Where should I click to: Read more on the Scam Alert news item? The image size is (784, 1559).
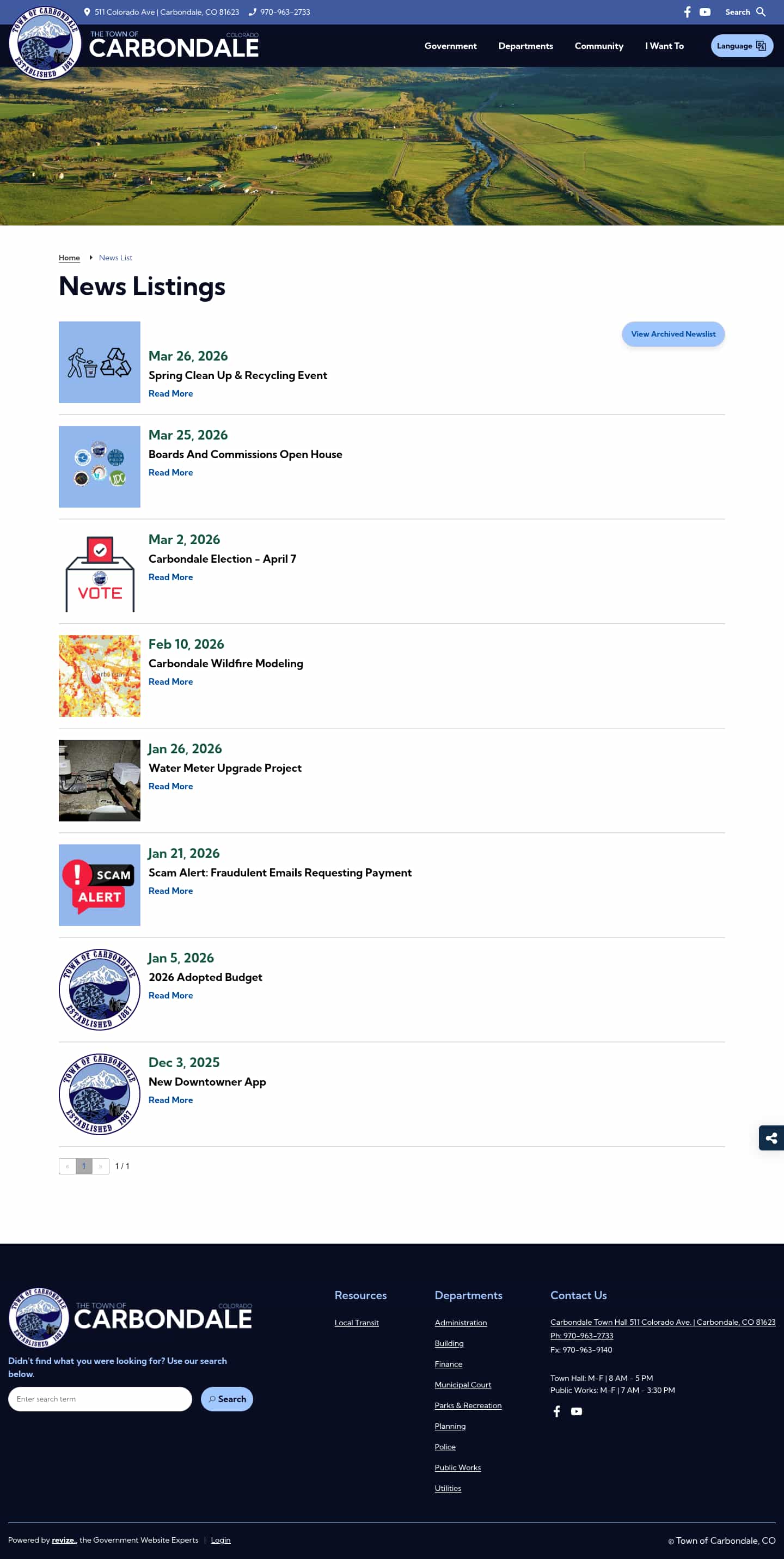(x=170, y=891)
